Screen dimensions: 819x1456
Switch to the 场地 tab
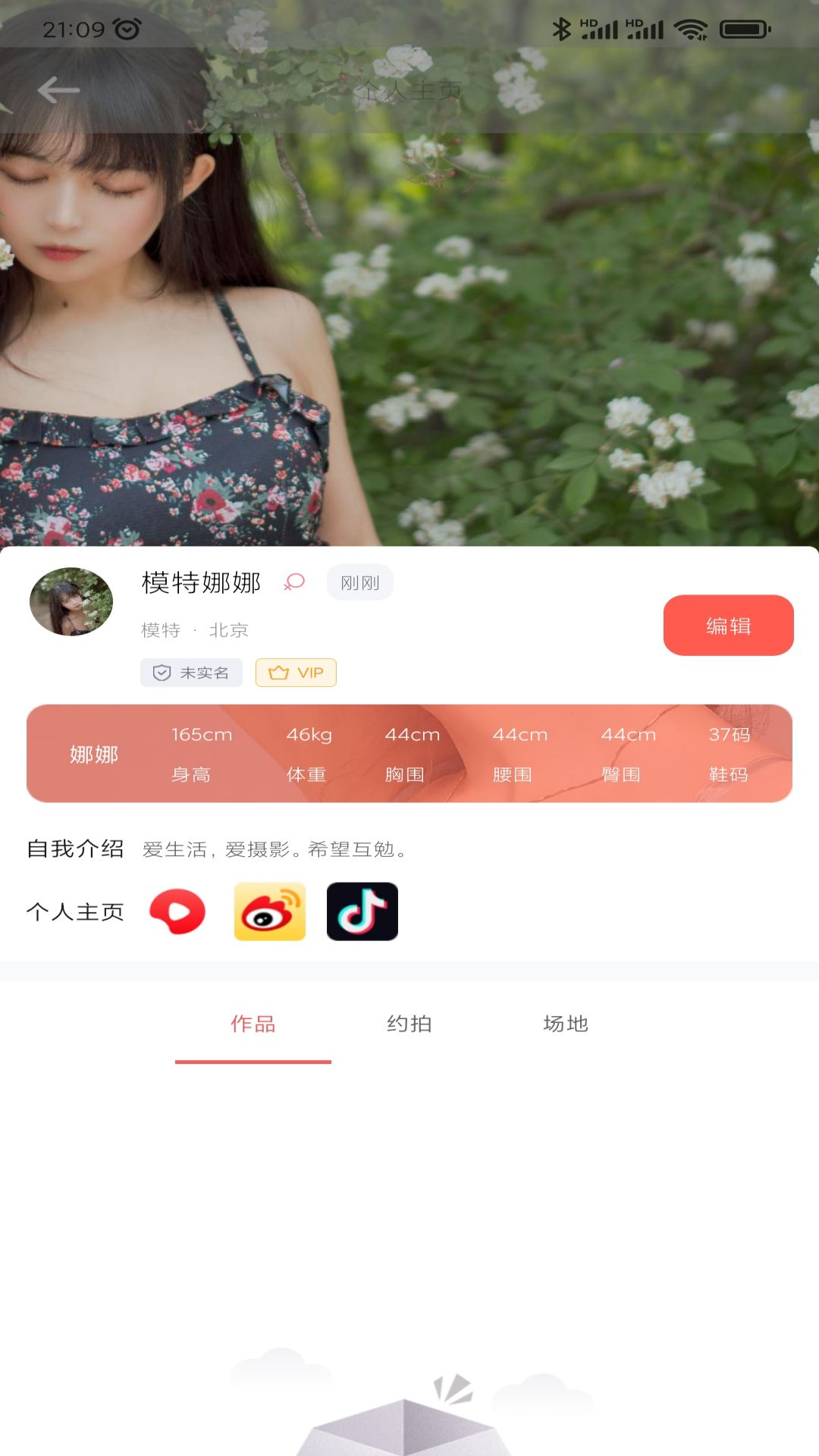point(566,1024)
